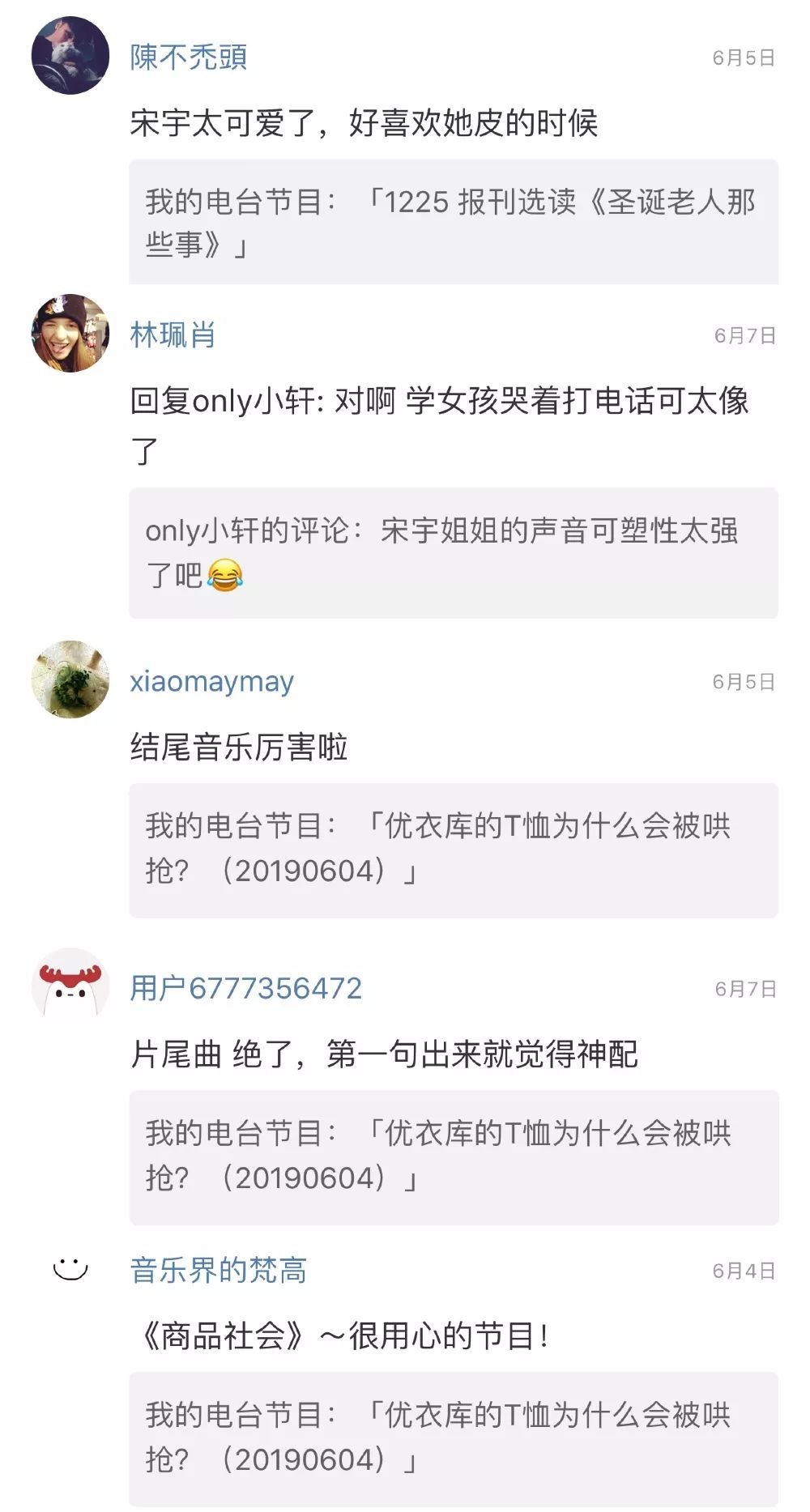Select the comment 片尾曲 绝了
The height and width of the screenshot is (1512, 810).
(384, 1054)
